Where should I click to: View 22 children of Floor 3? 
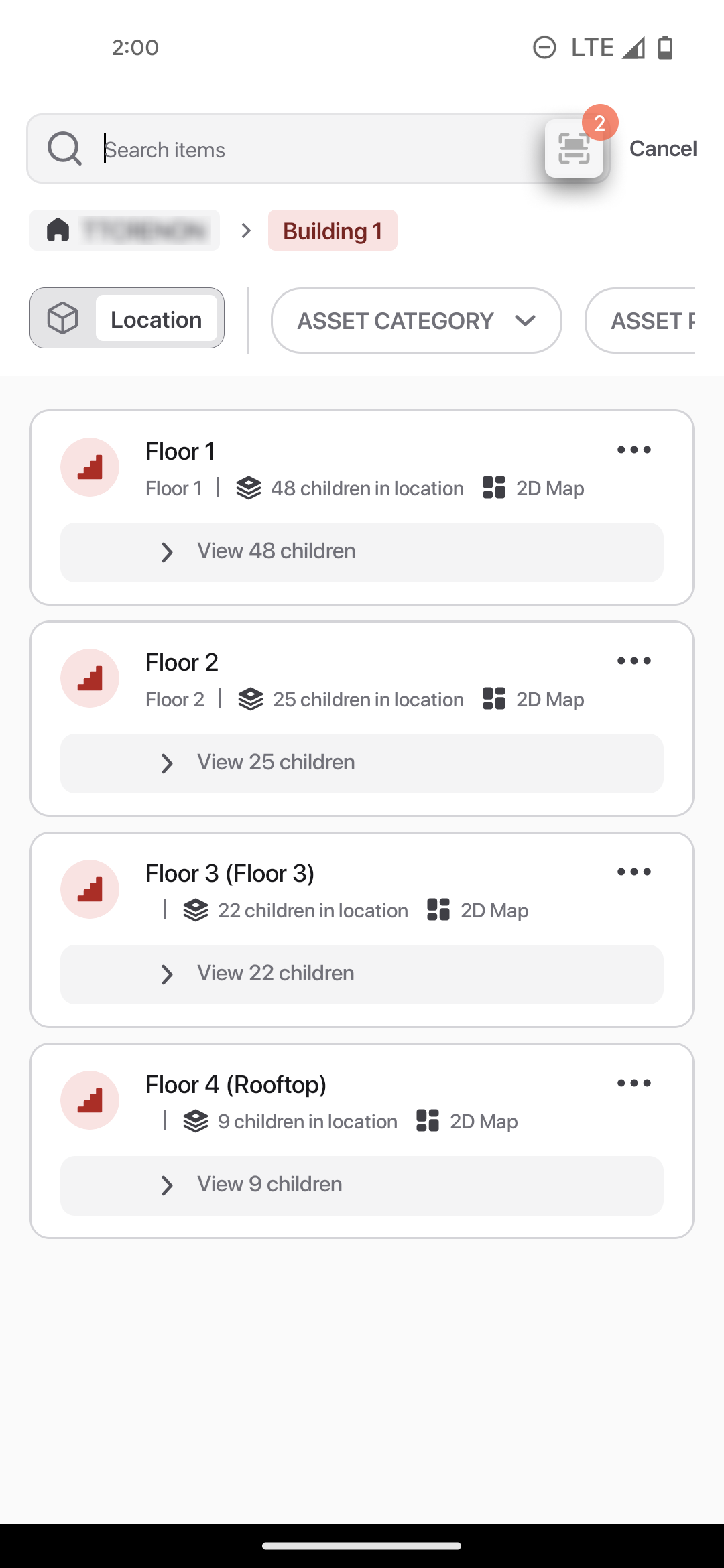pos(362,974)
